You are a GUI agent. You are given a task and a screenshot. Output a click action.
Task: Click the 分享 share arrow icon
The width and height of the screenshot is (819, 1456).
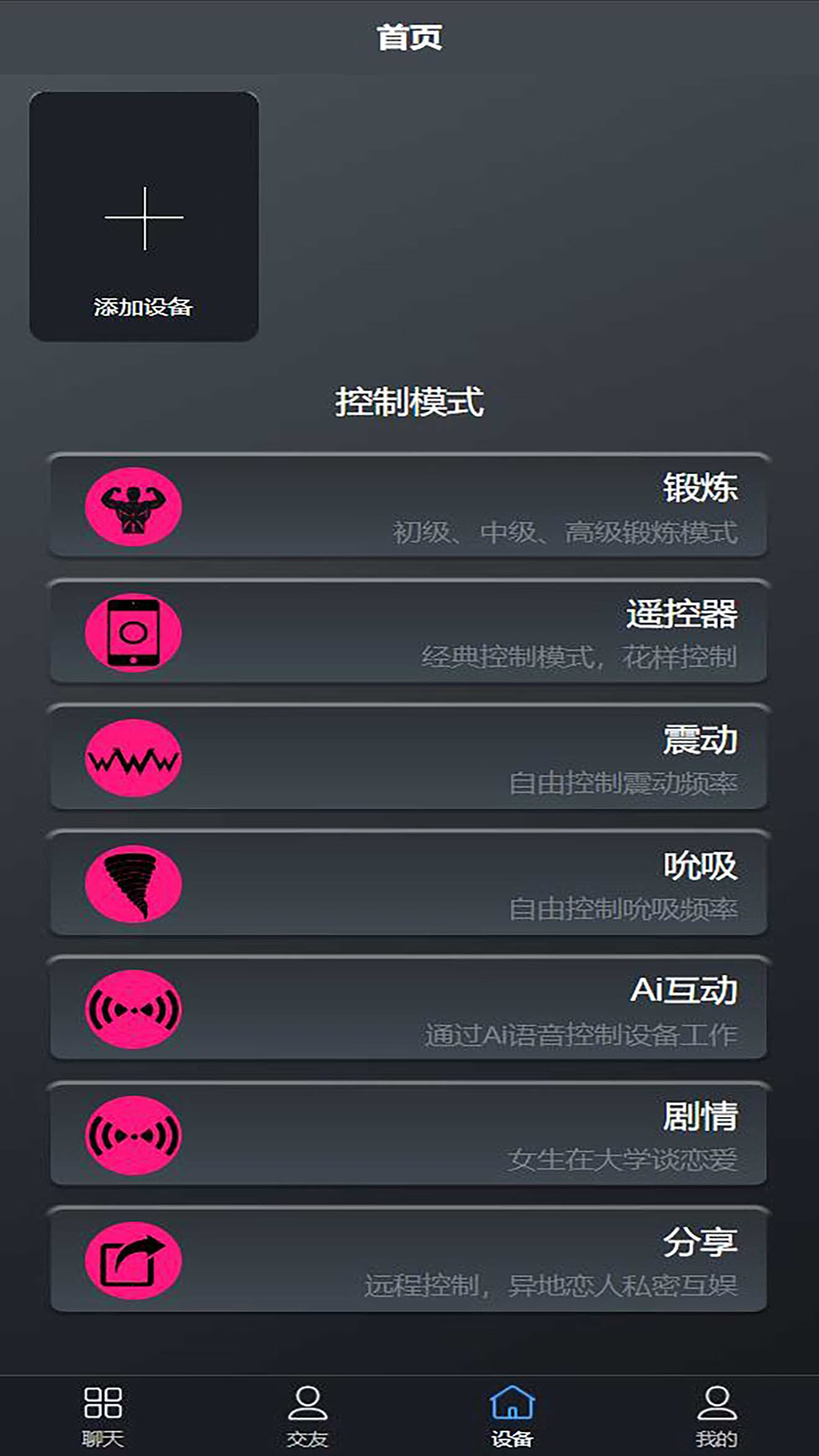133,1260
